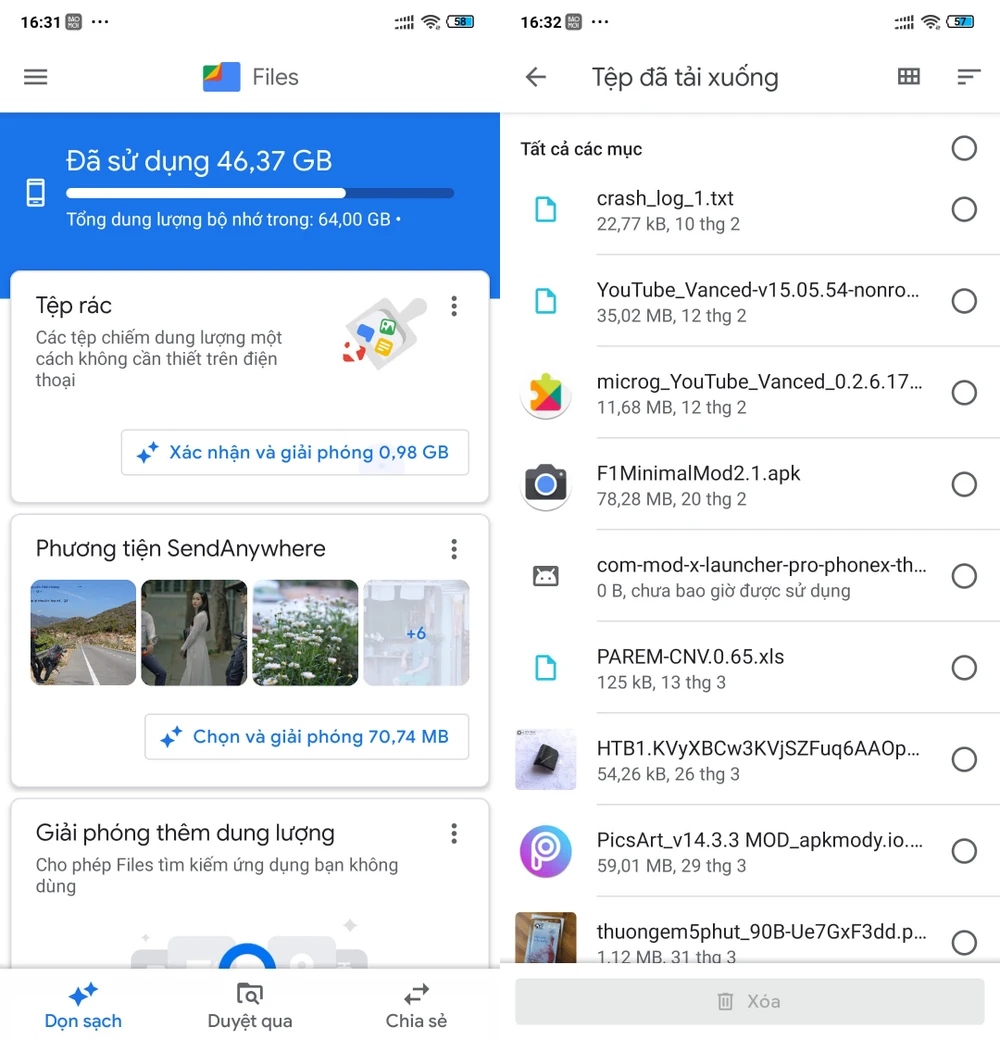
Task: Open the +6 more photos thumbnail
Action: click(x=416, y=632)
